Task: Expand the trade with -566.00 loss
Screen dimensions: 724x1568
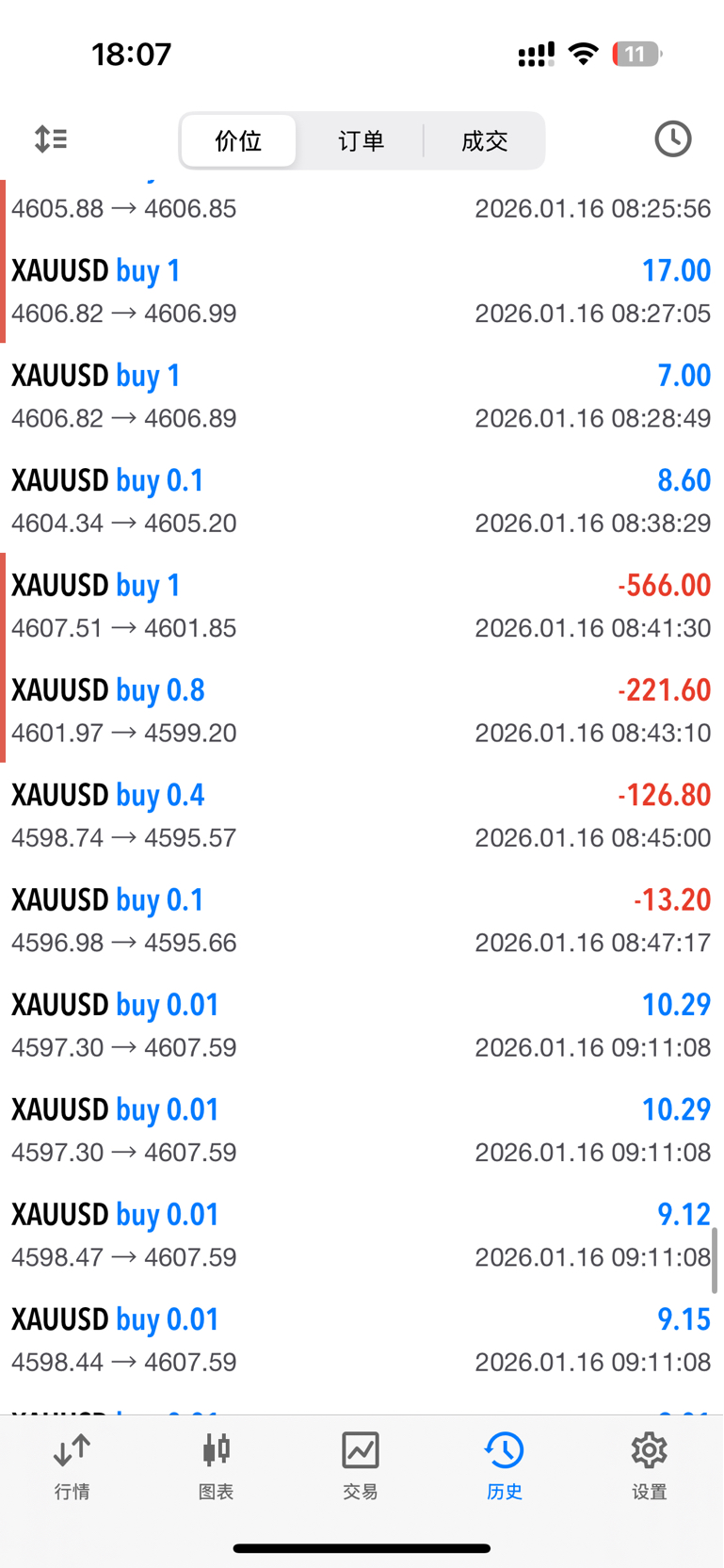Action: tap(362, 606)
